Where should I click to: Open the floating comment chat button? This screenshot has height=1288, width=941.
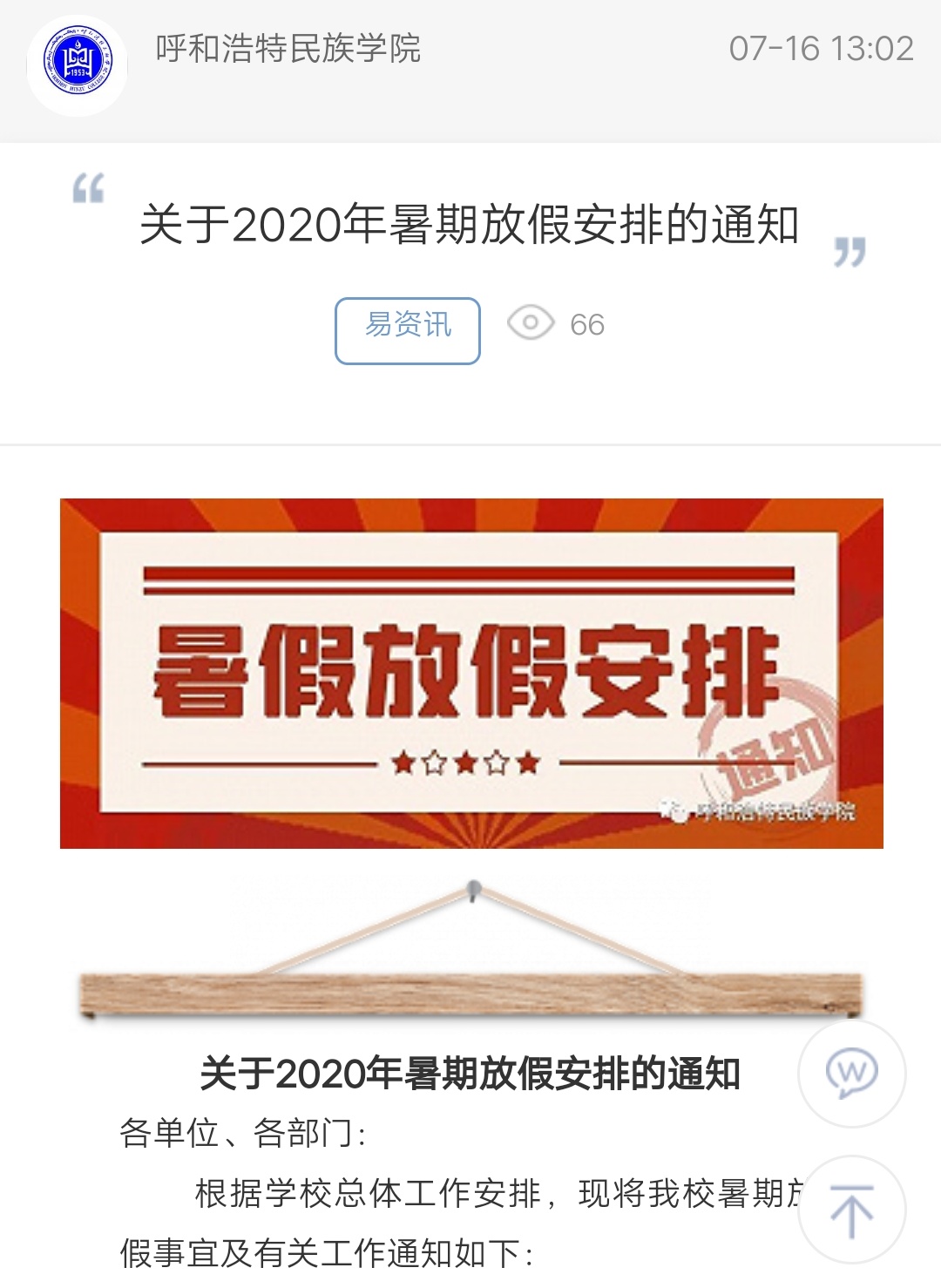pyautogui.click(x=851, y=1073)
